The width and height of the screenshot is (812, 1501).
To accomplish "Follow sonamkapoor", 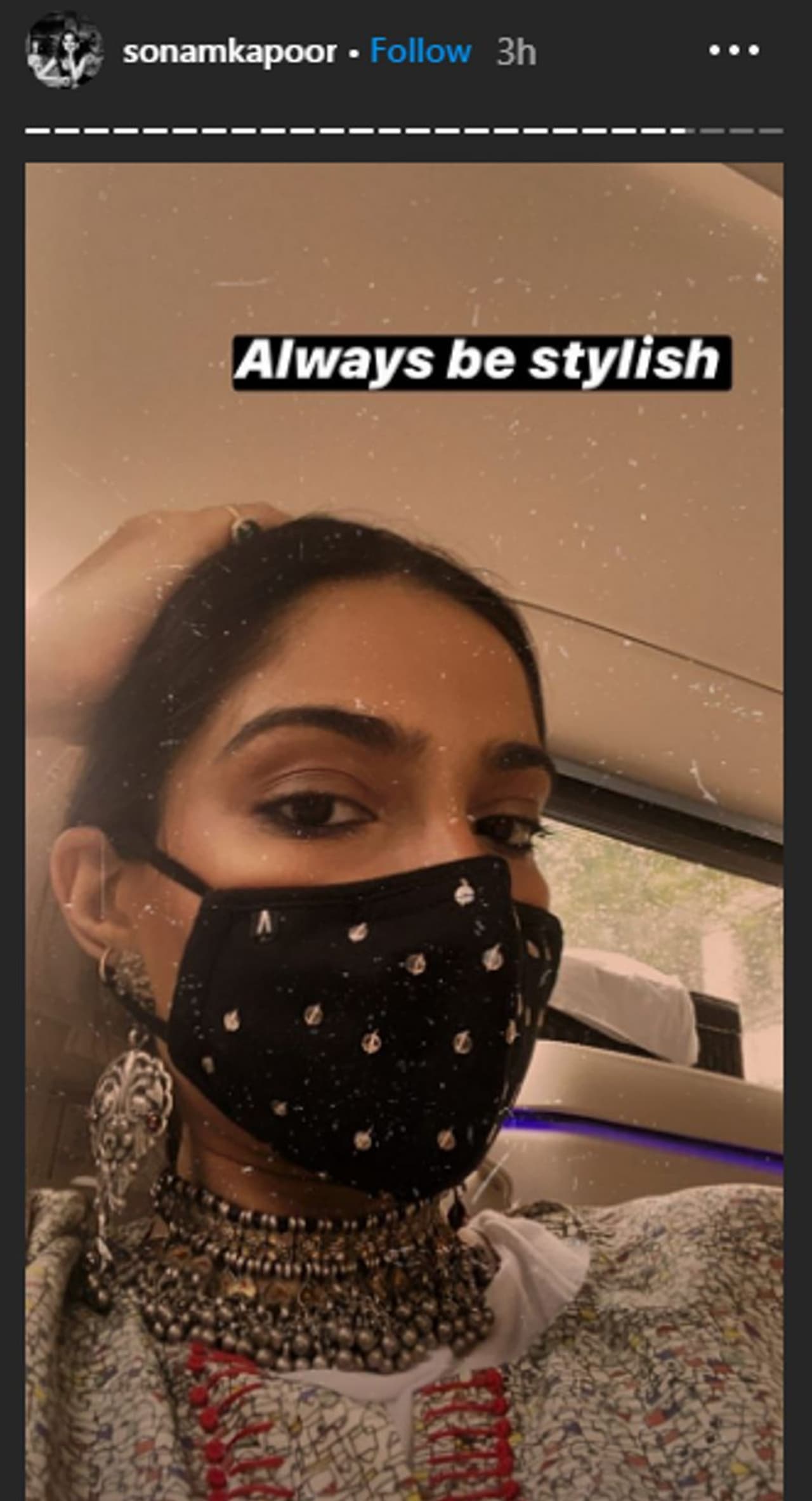I will tap(421, 51).
